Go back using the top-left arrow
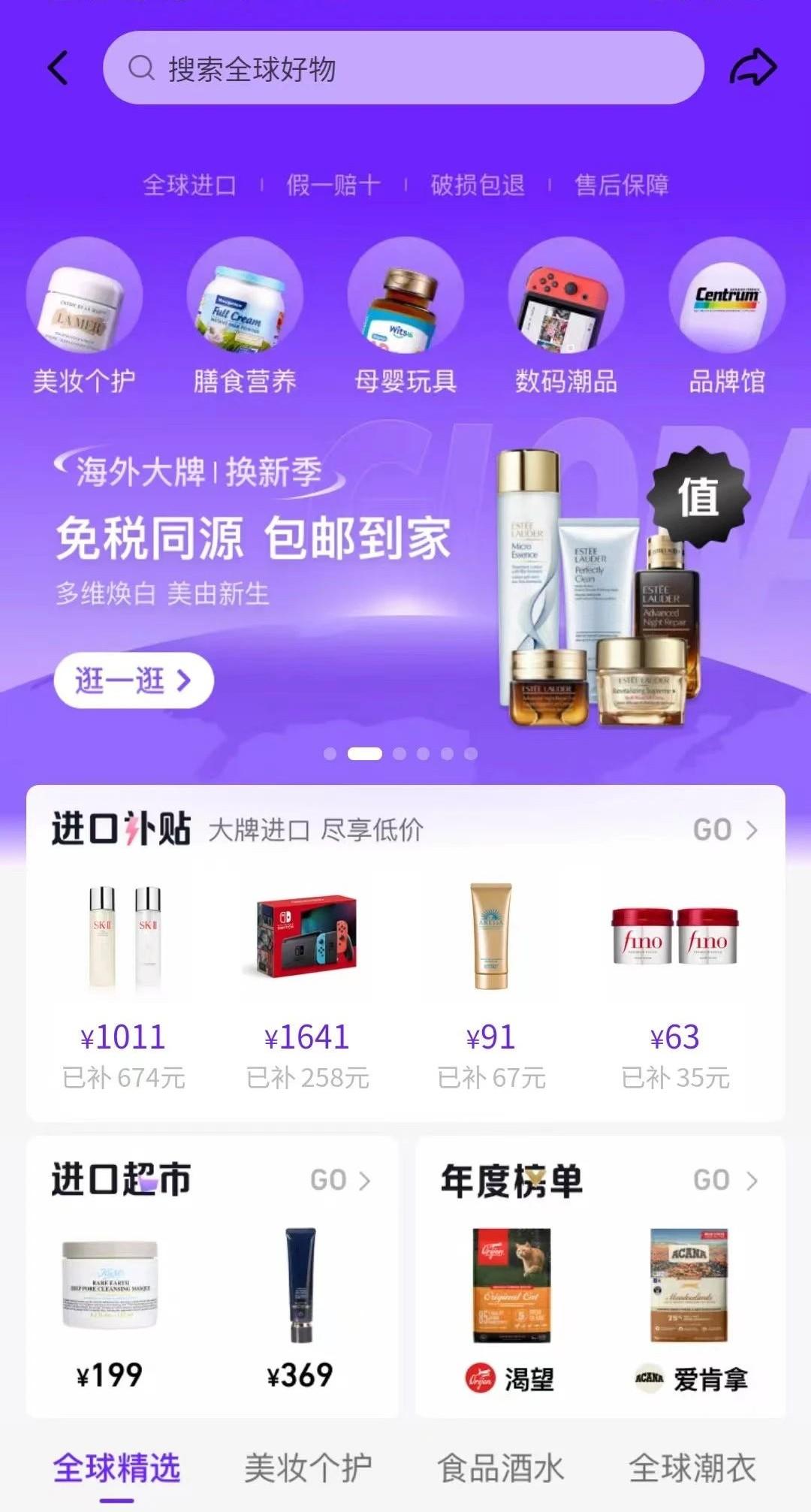Screen dimensions: 811x1512 pos(59,68)
